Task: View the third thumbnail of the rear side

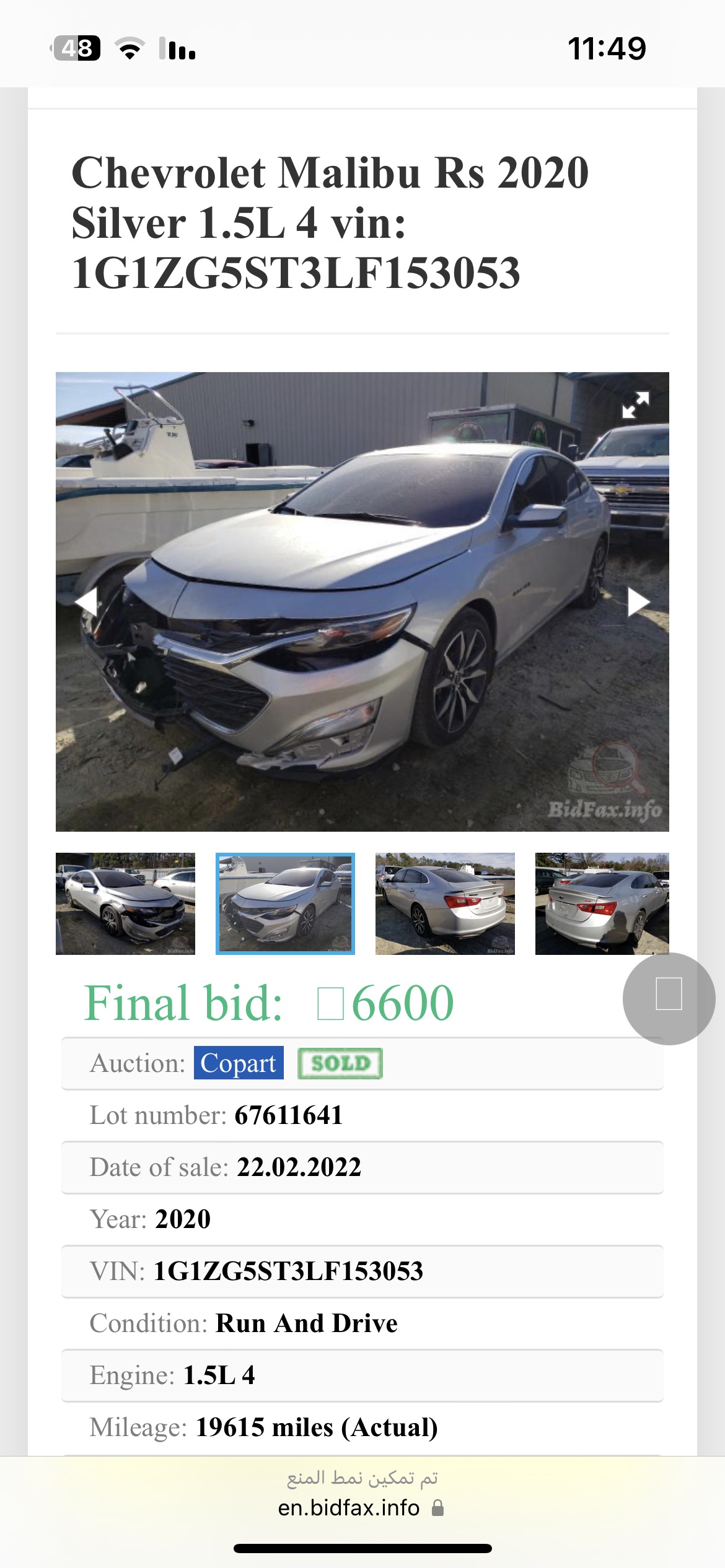Action: (445, 904)
